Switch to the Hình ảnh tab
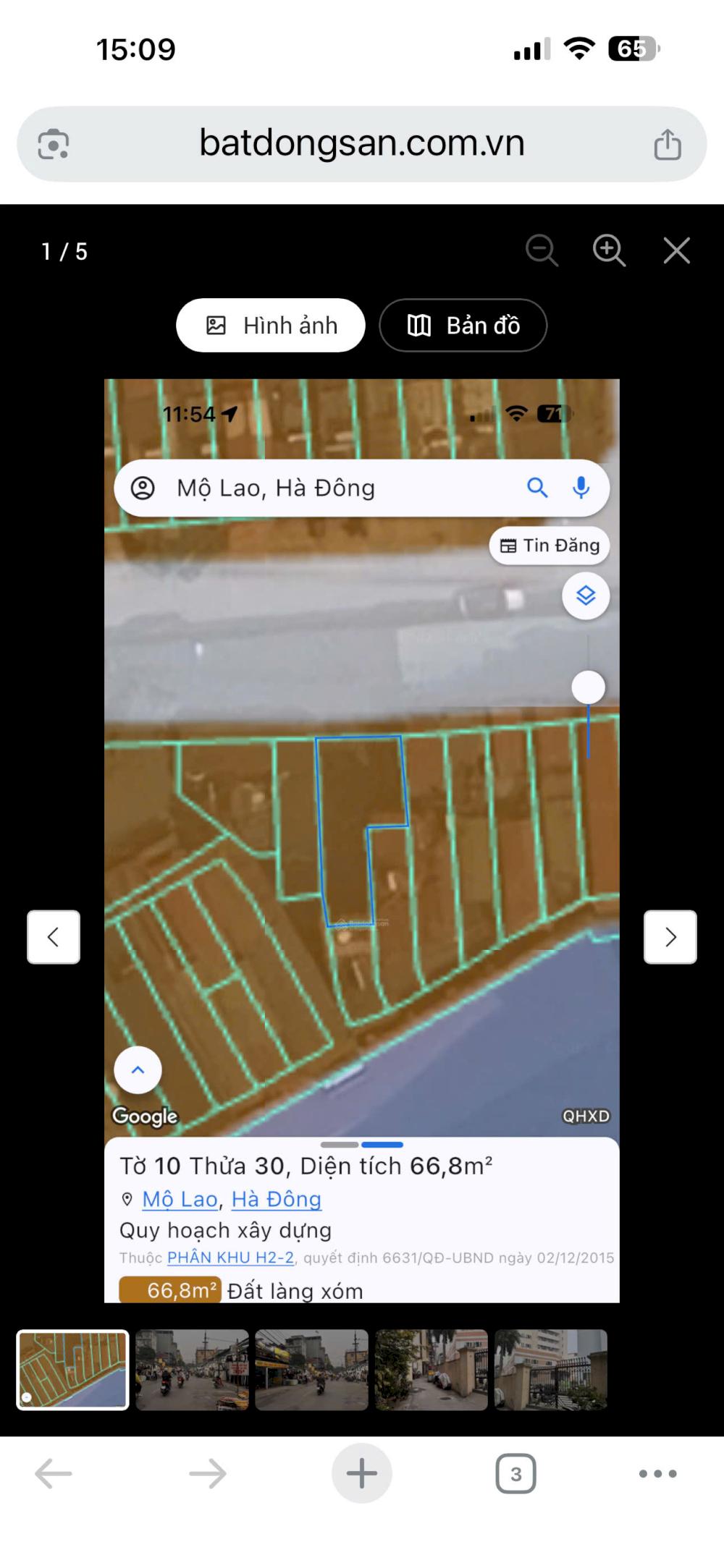This screenshot has width=724, height=1568. 271,326
